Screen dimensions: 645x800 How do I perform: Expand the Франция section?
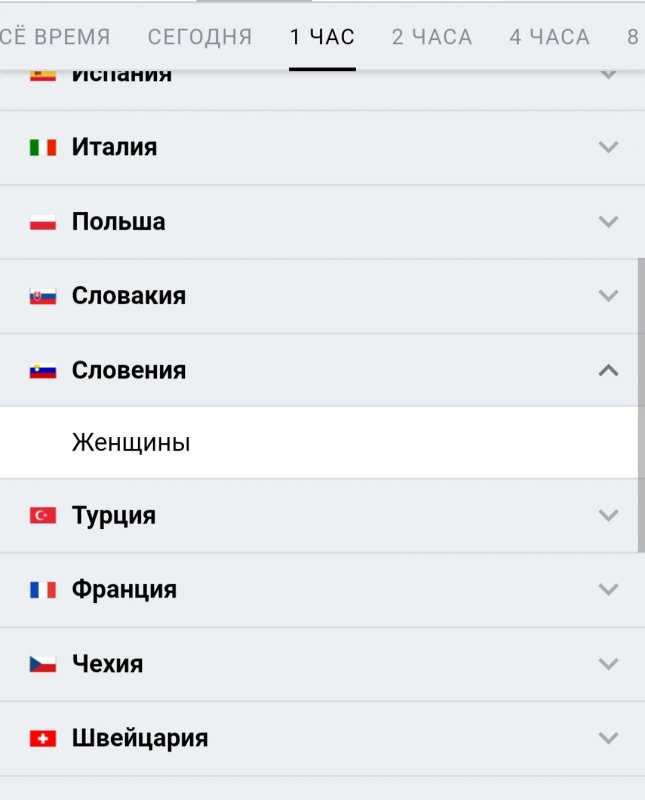click(x=320, y=590)
